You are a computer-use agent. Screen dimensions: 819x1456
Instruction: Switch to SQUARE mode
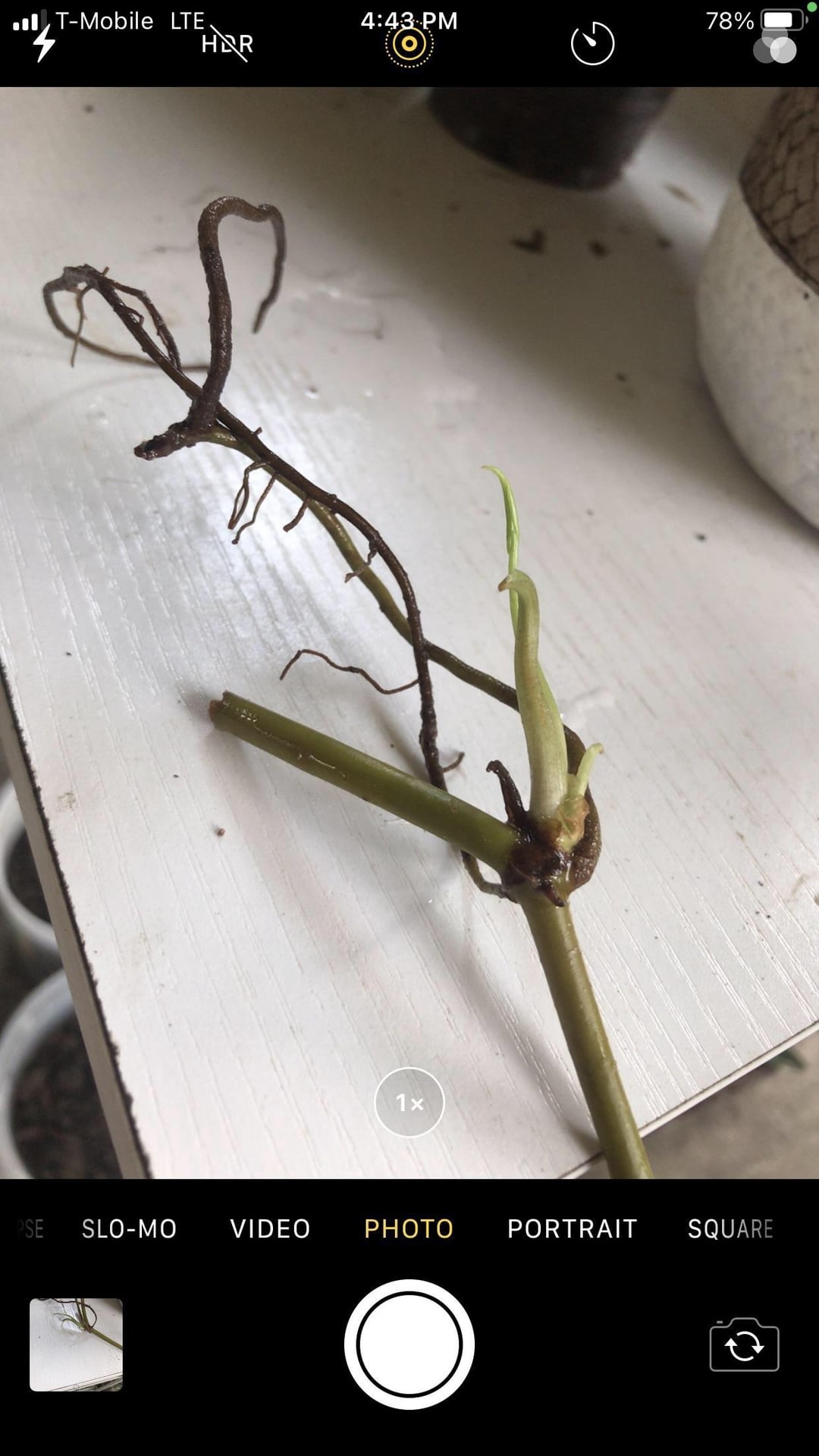pos(730,1228)
